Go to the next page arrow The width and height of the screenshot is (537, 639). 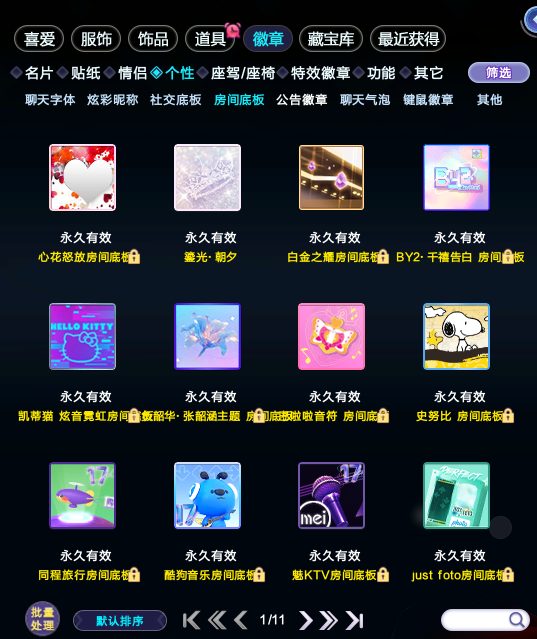pyautogui.click(x=305, y=620)
